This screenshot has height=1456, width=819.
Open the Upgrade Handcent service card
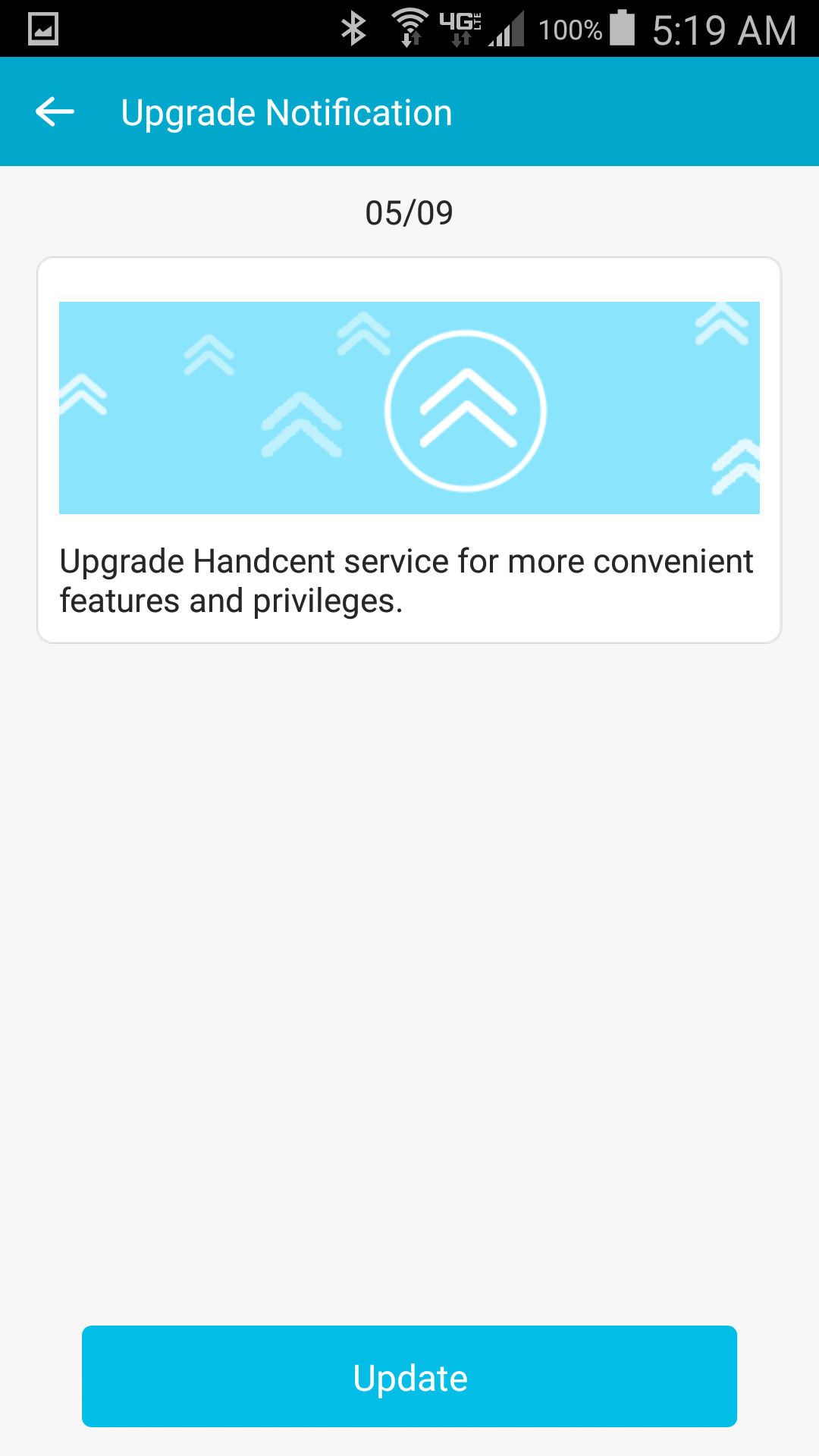point(409,450)
